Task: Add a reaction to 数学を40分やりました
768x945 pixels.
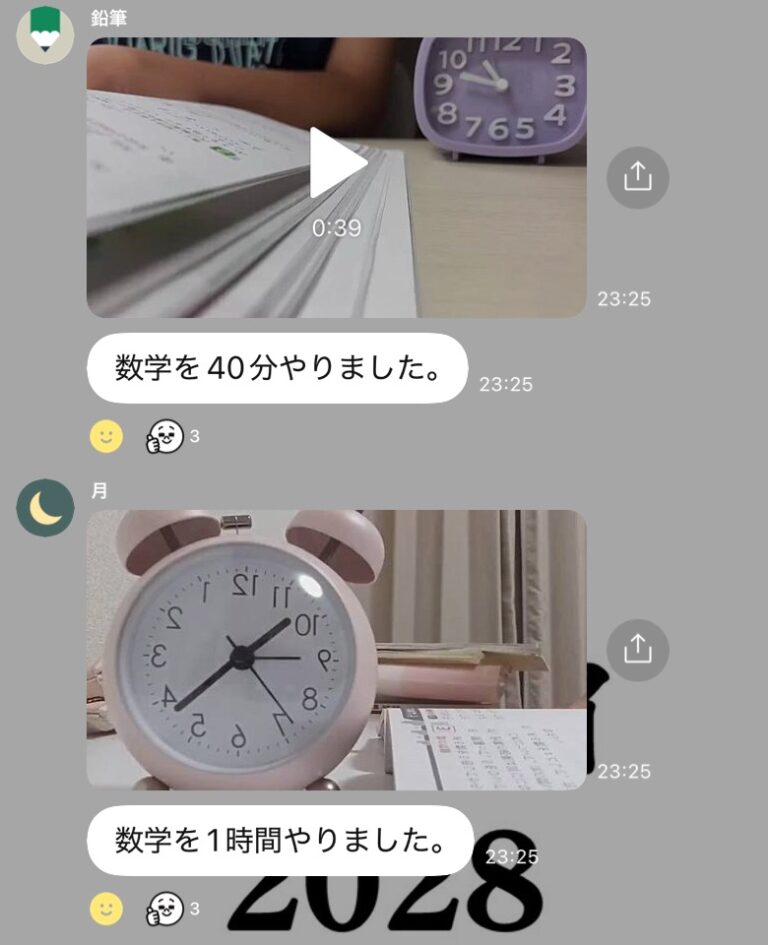Action: point(106,436)
